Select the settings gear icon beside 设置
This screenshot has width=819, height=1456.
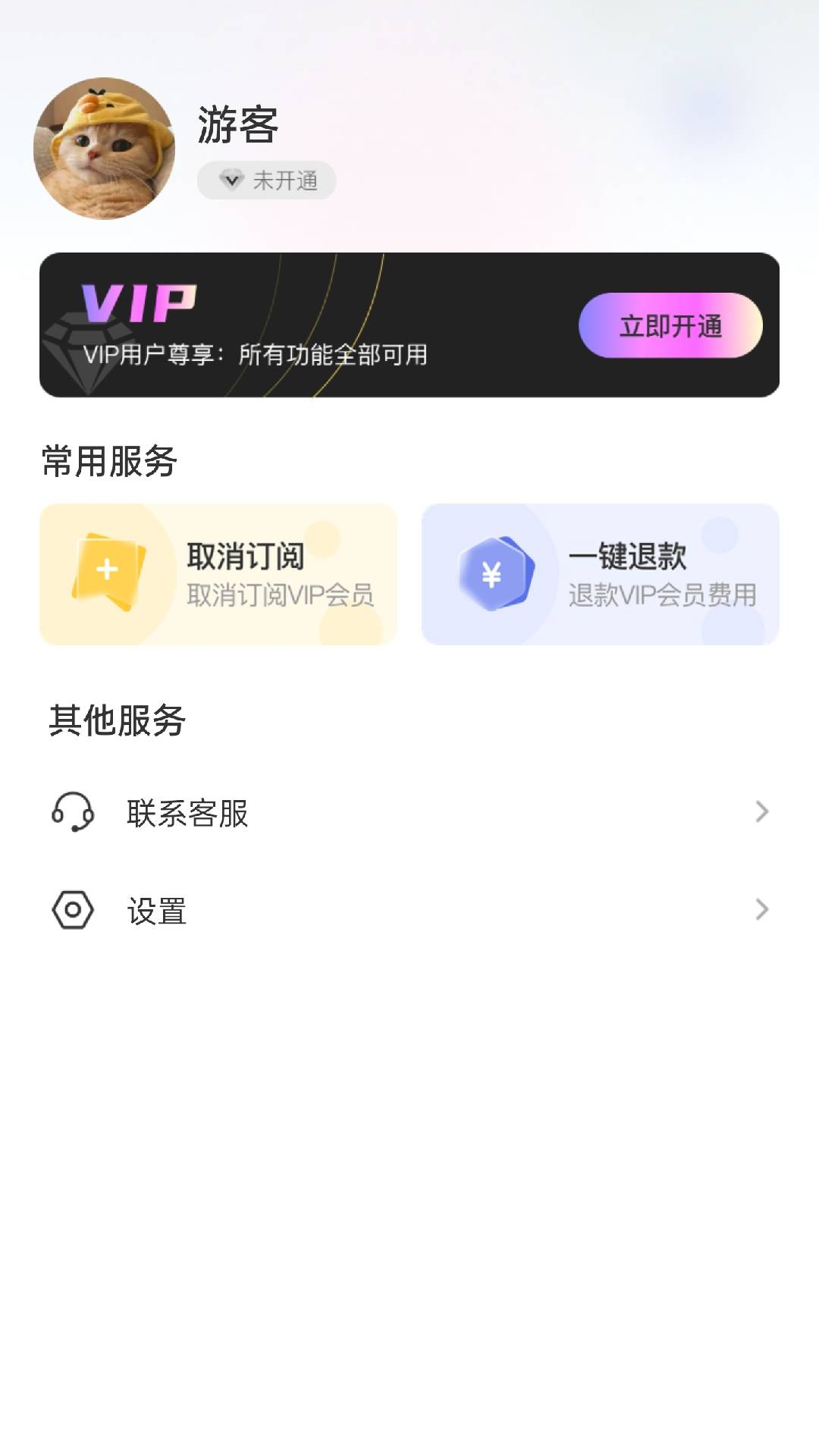73,910
